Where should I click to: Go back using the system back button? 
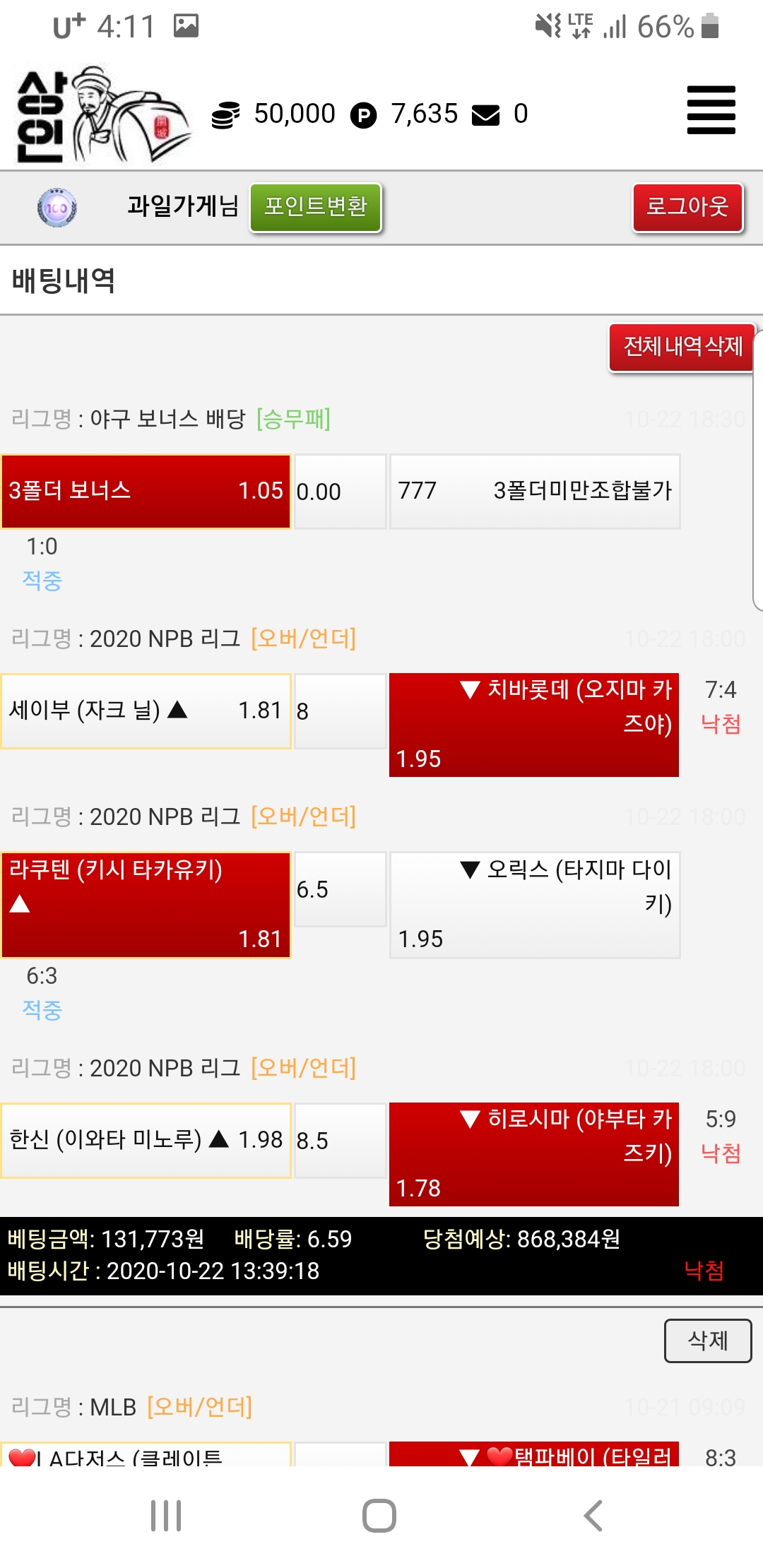point(593,1515)
